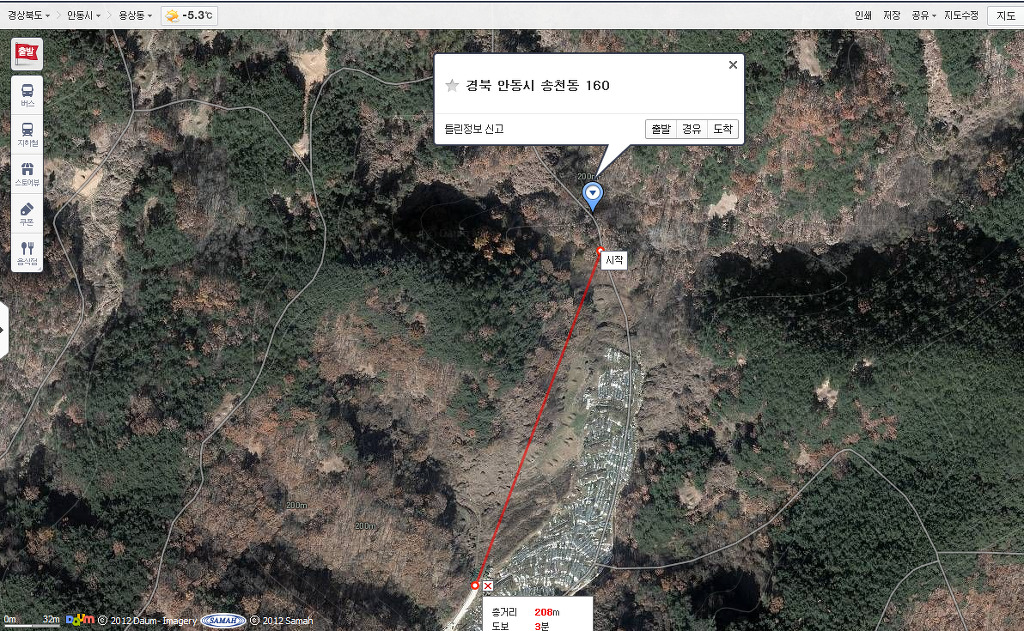
Task: Open the 용상동 neighborhood dropdown
Action: [x=135, y=16]
